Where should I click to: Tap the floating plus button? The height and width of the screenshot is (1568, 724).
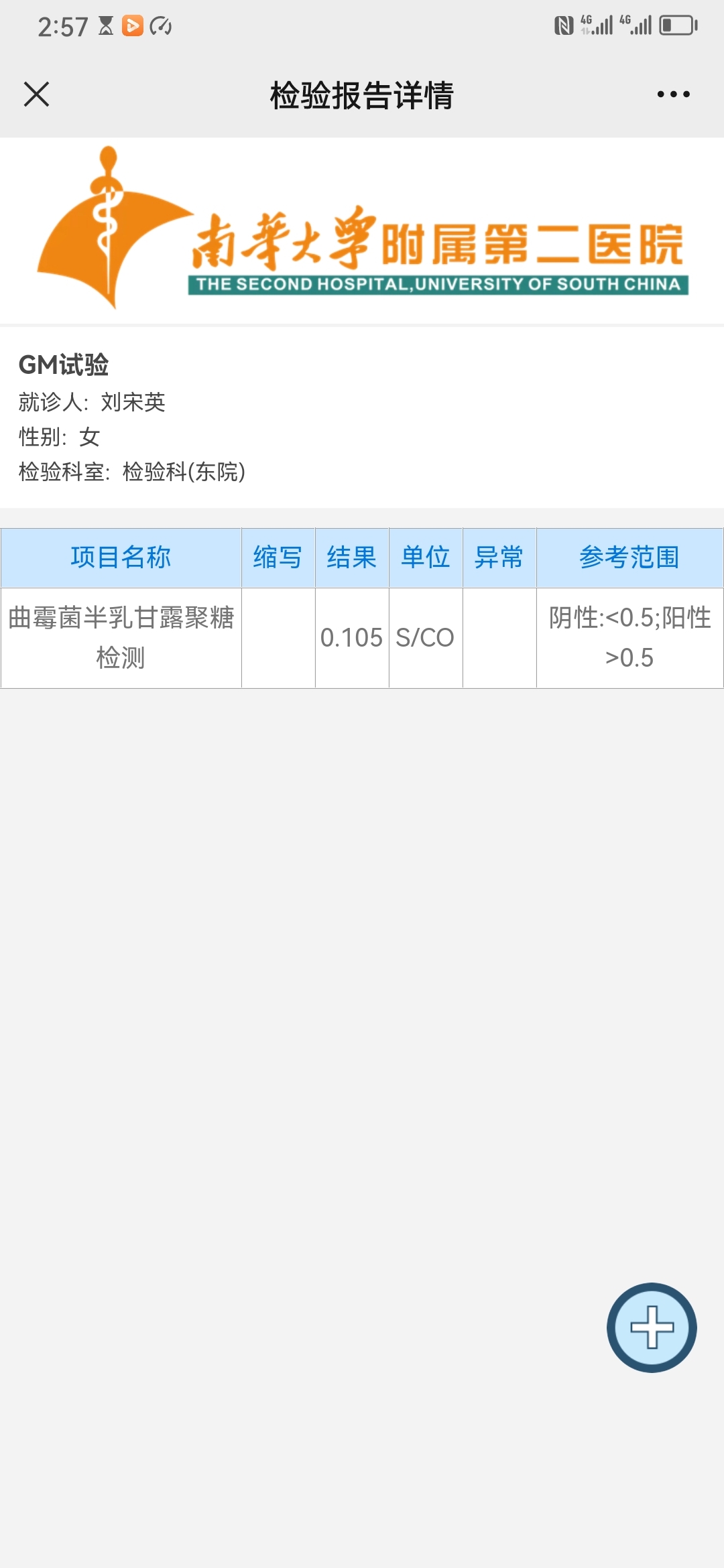coord(652,1327)
